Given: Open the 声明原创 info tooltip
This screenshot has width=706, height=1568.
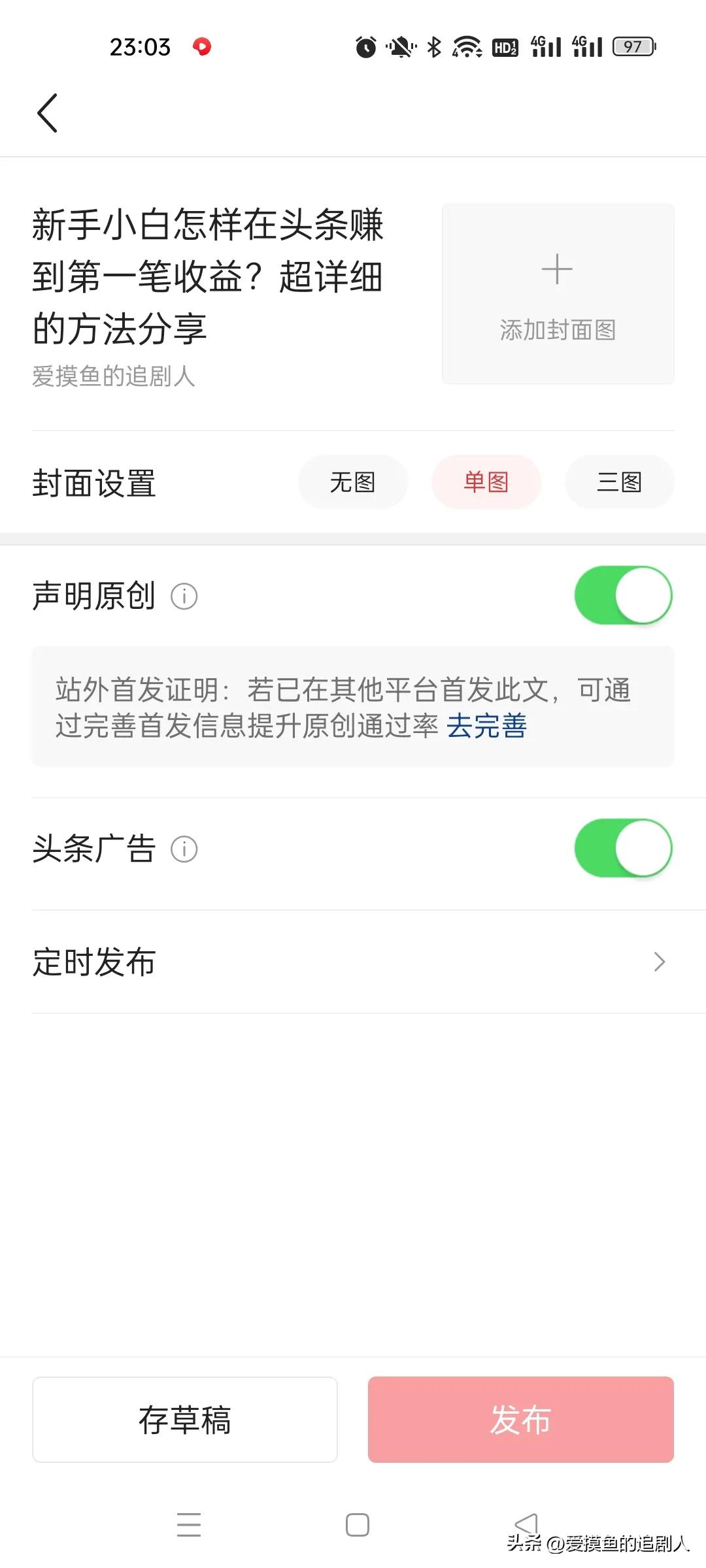Looking at the screenshot, I should point(185,596).
